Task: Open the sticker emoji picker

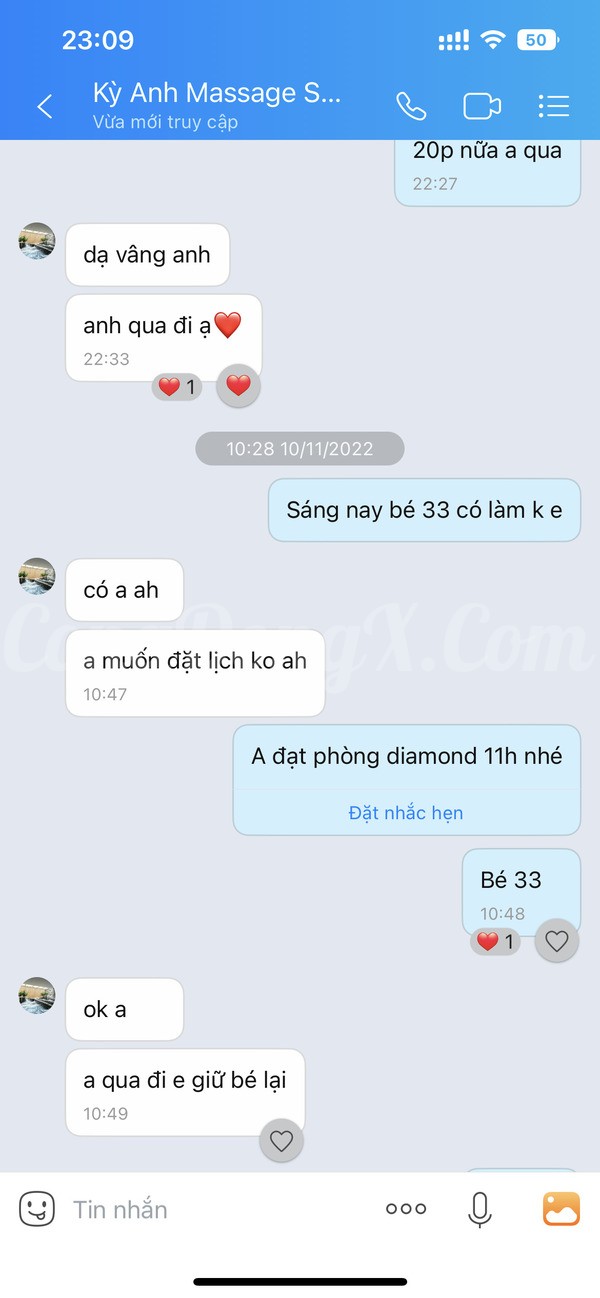Action: (x=37, y=1209)
